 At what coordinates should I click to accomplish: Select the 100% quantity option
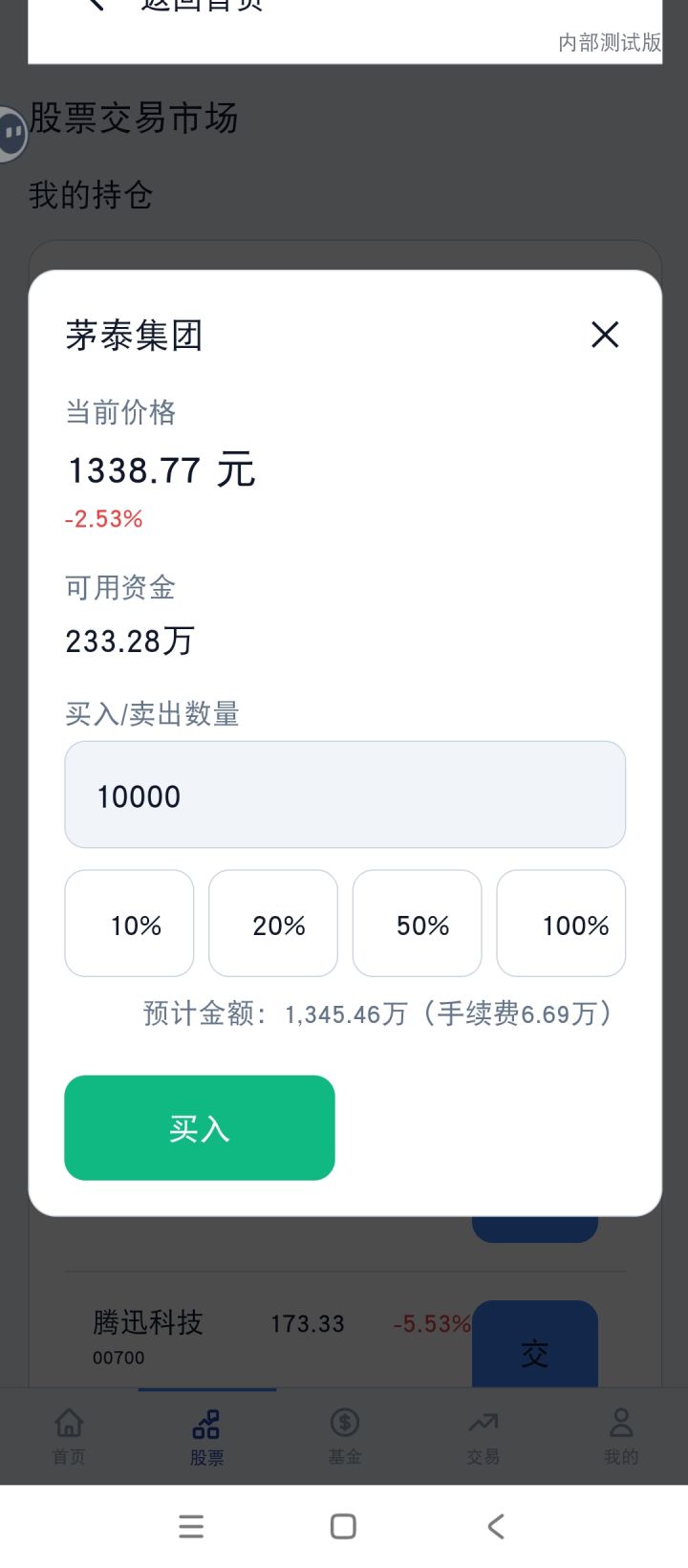point(561,923)
